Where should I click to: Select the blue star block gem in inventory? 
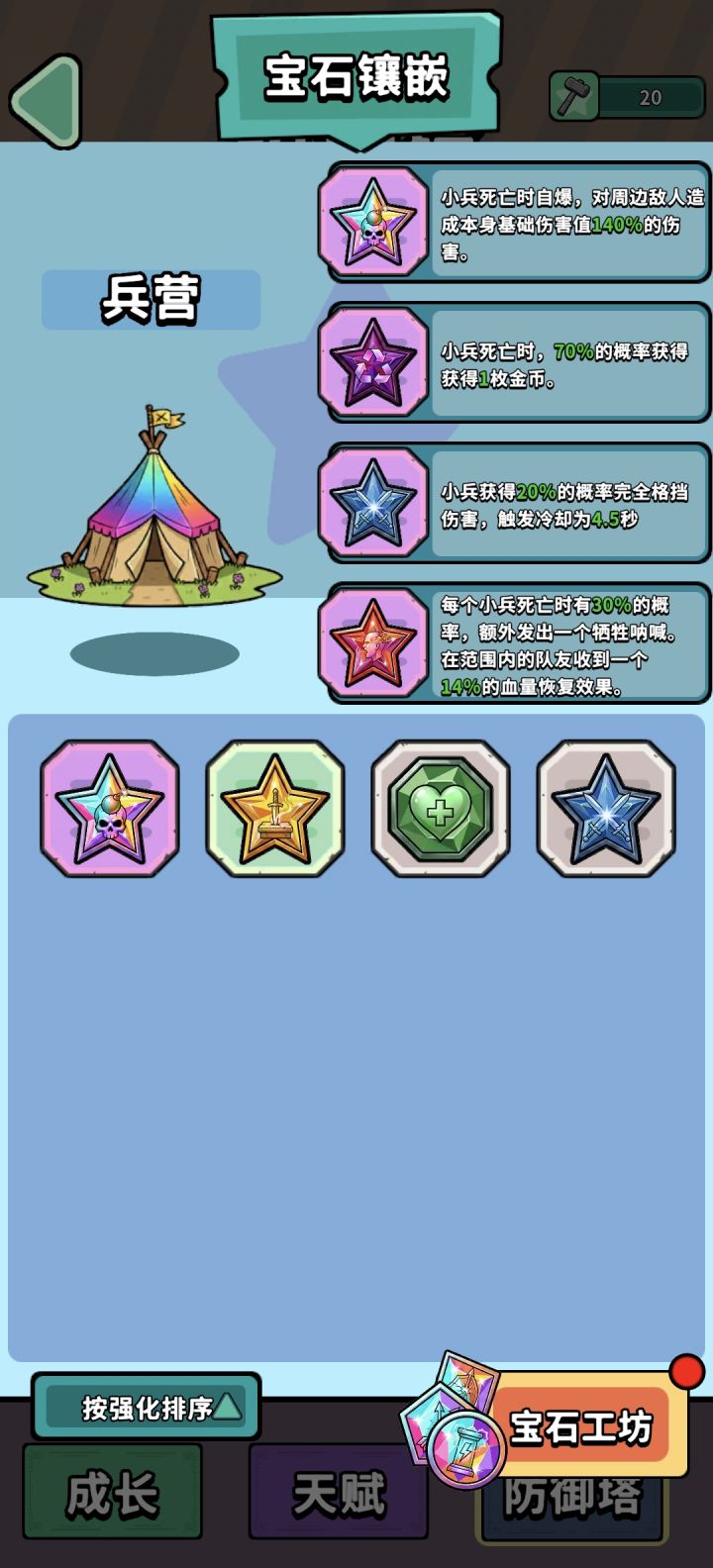click(x=605, y=809)
